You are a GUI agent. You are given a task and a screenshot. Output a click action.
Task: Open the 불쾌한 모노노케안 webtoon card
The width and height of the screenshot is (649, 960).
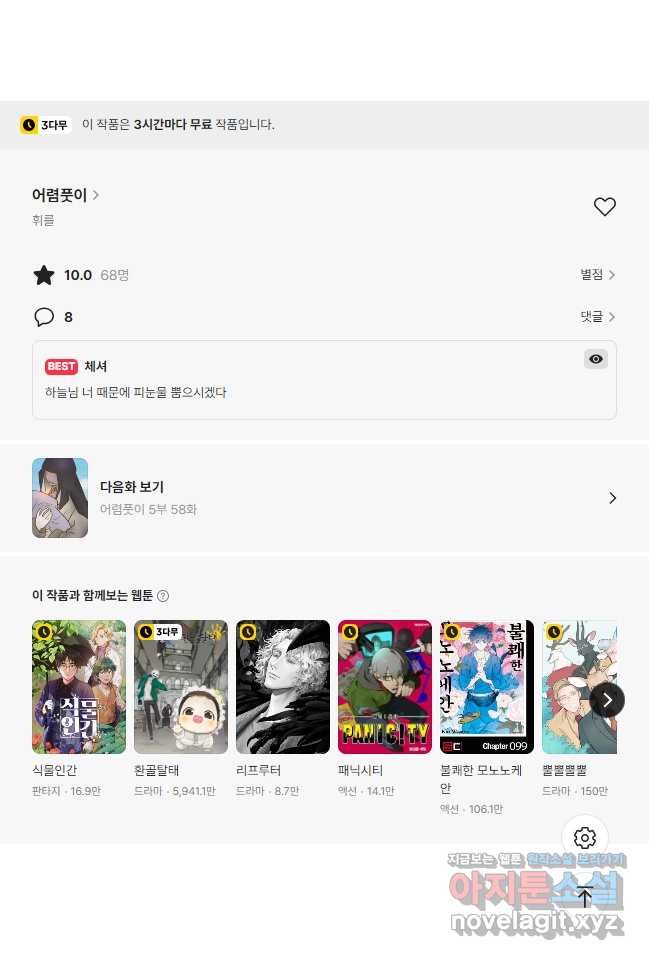[487, 687]
